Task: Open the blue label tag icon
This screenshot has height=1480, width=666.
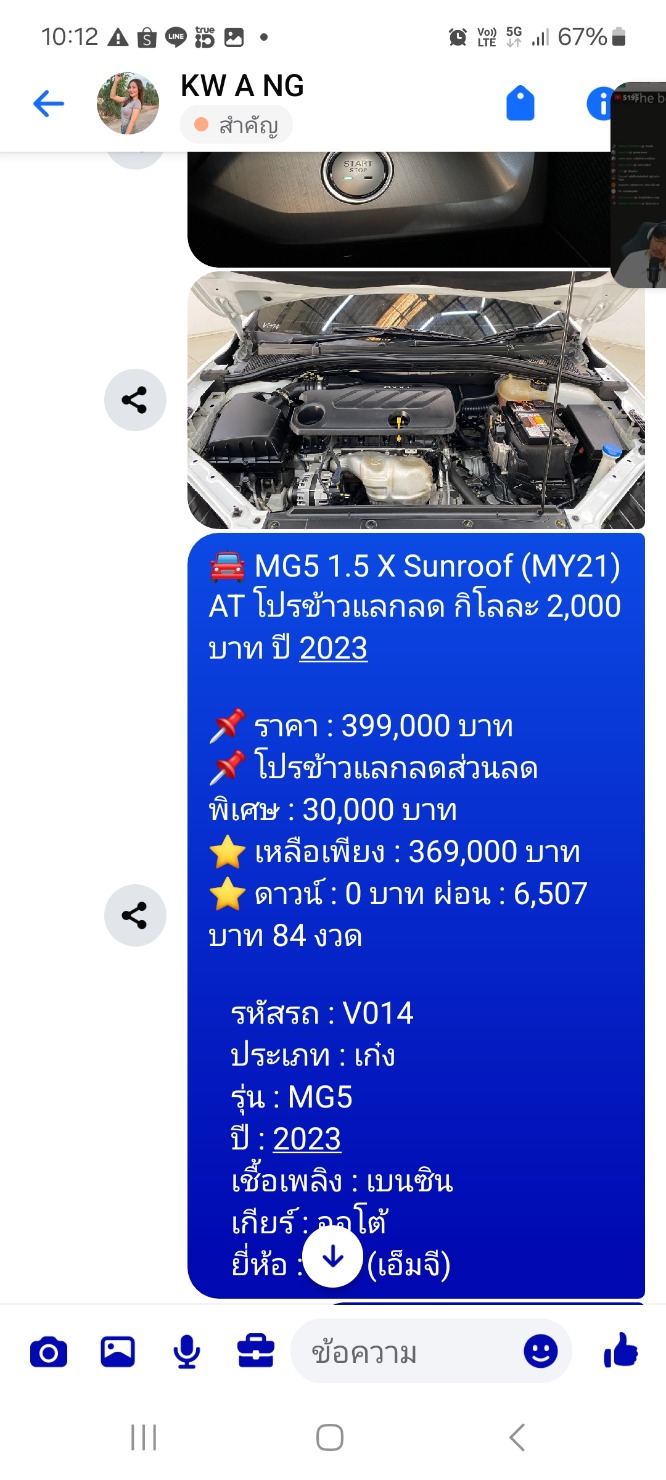Action: (520, 103)
